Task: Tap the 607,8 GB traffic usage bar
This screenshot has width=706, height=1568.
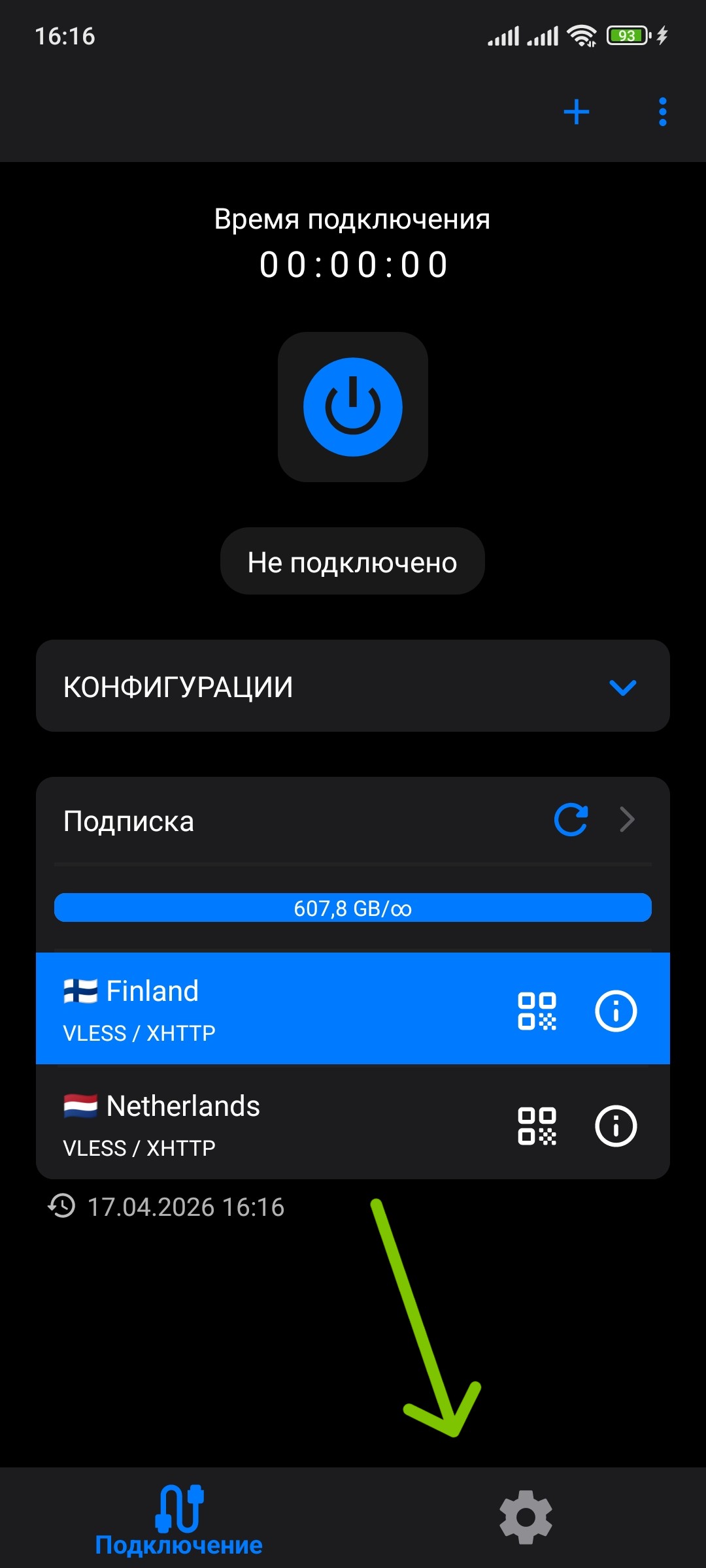Action: coord(353,907)
